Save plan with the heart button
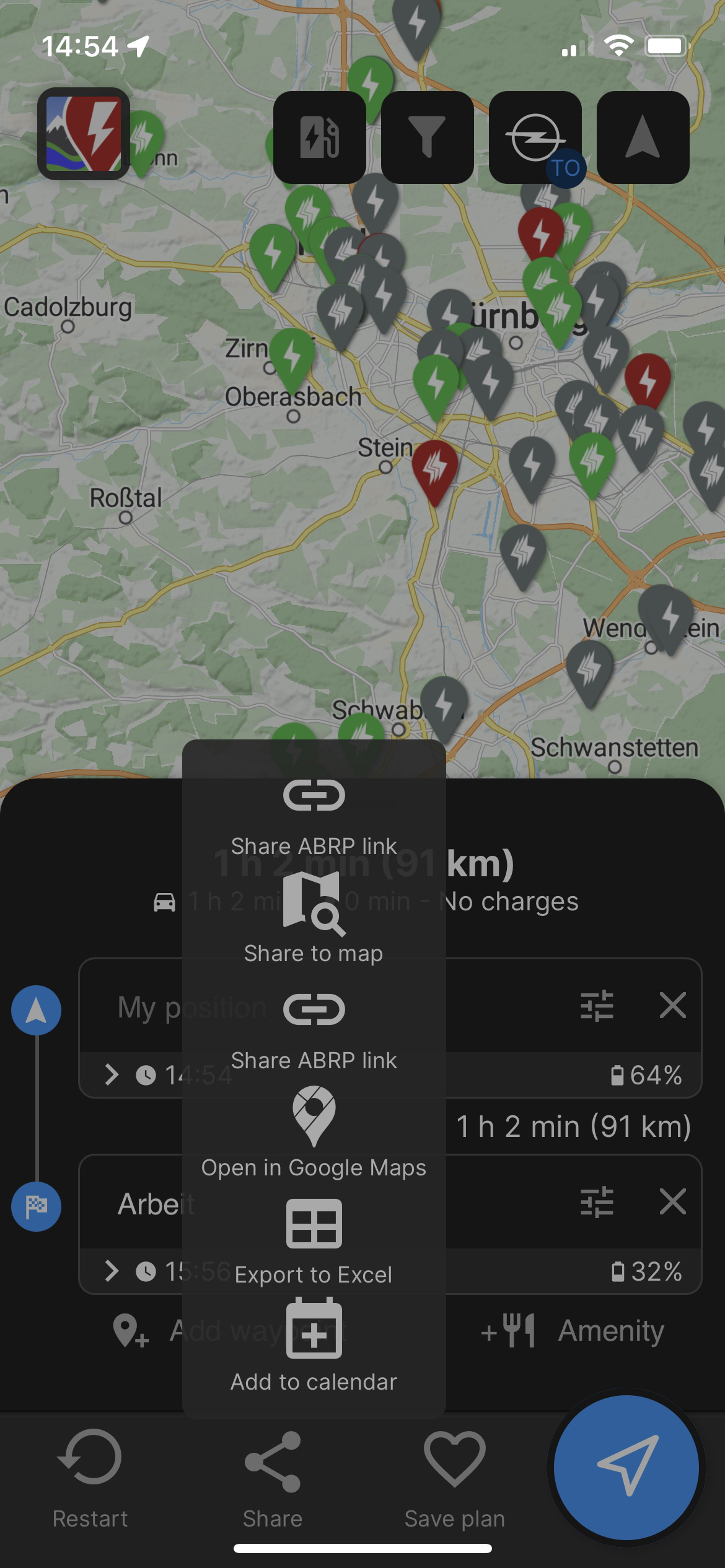Screen dimensions: 725x1568 point(454,1478)
